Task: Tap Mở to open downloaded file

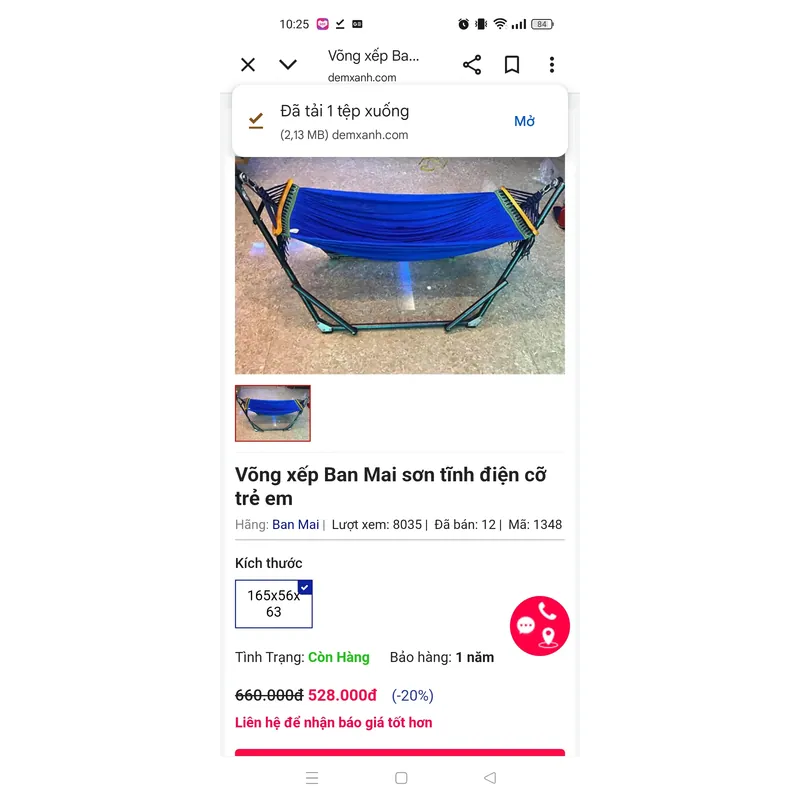Action: [525, 121]
